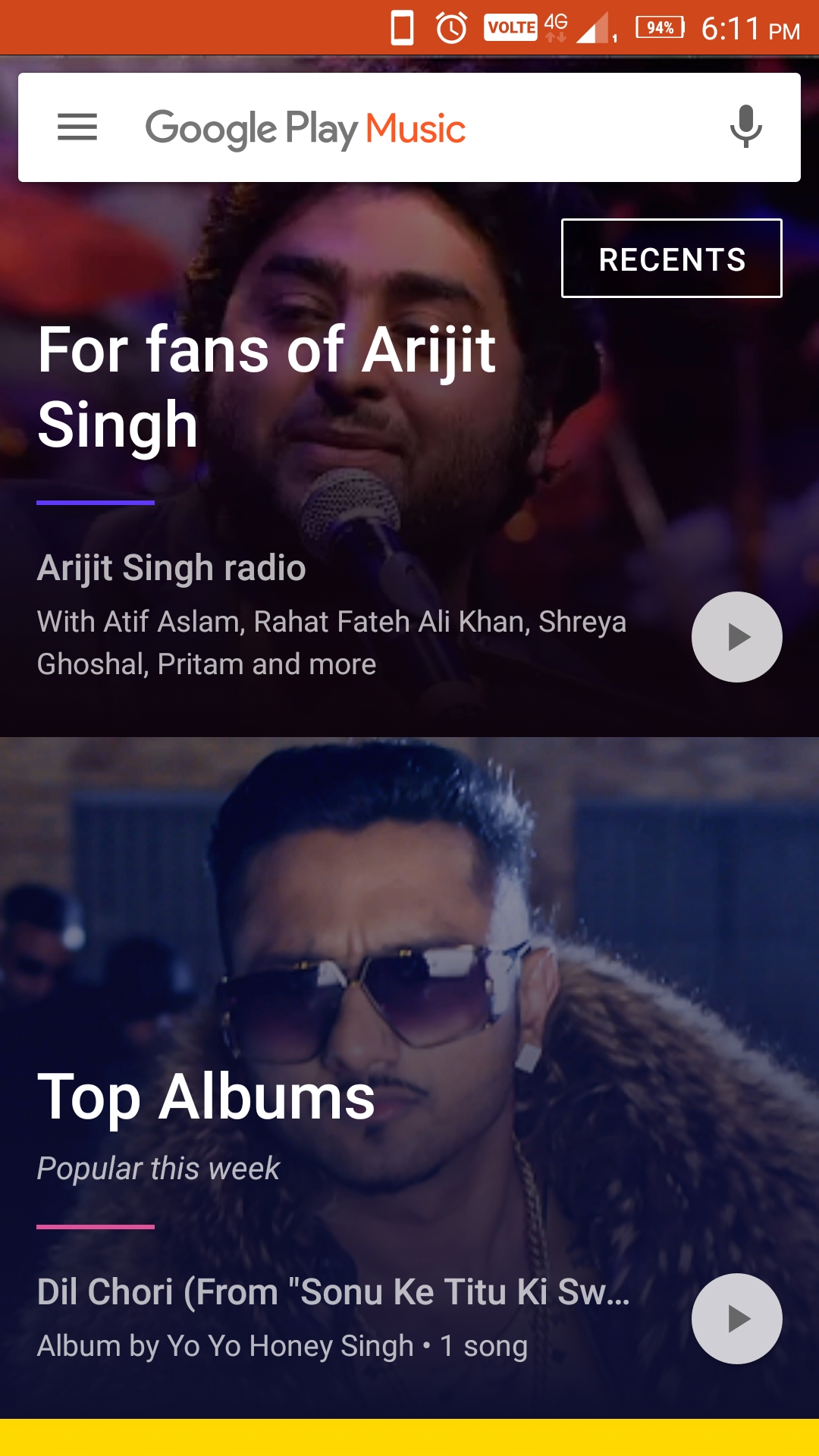The width and height of the screenshot is (819, 1456).
Task: Start voice search with the microphone
Action: [x=745, y=127]
